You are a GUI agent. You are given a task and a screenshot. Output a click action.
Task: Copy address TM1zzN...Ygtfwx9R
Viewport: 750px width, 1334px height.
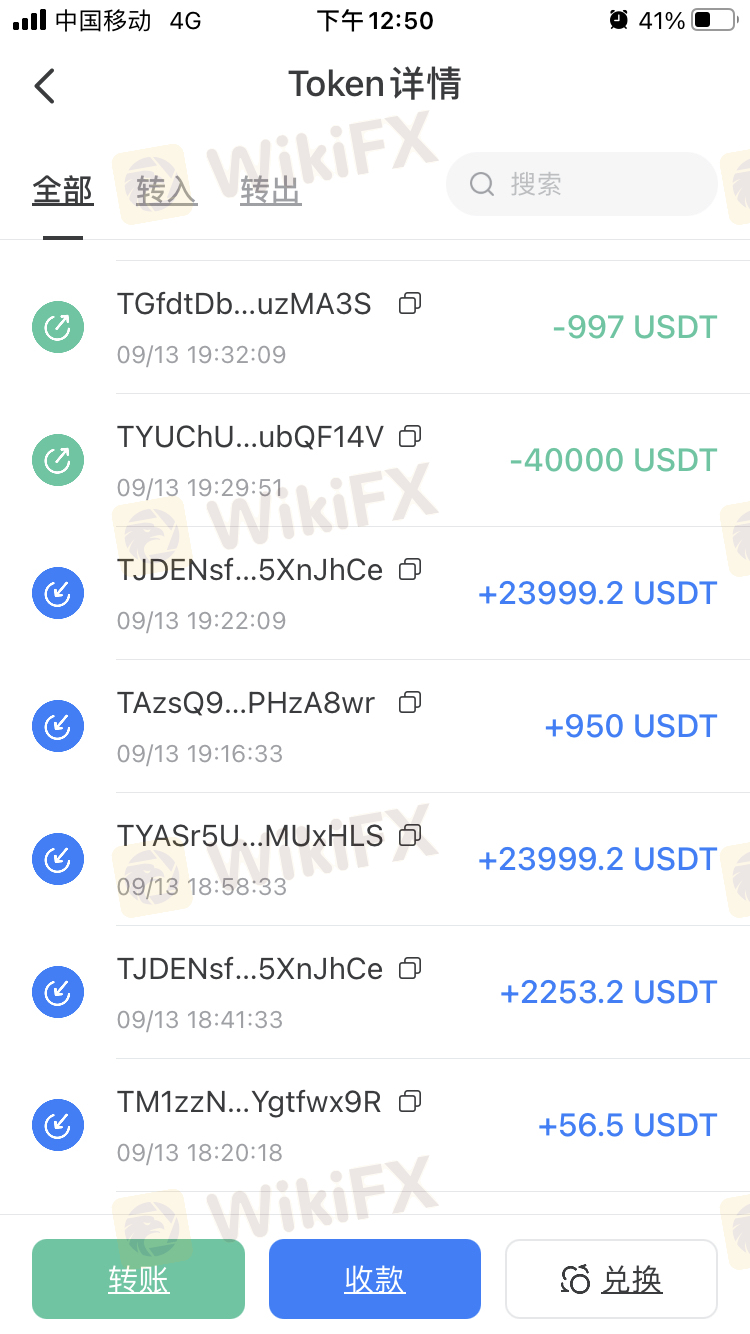(410, 1102)
